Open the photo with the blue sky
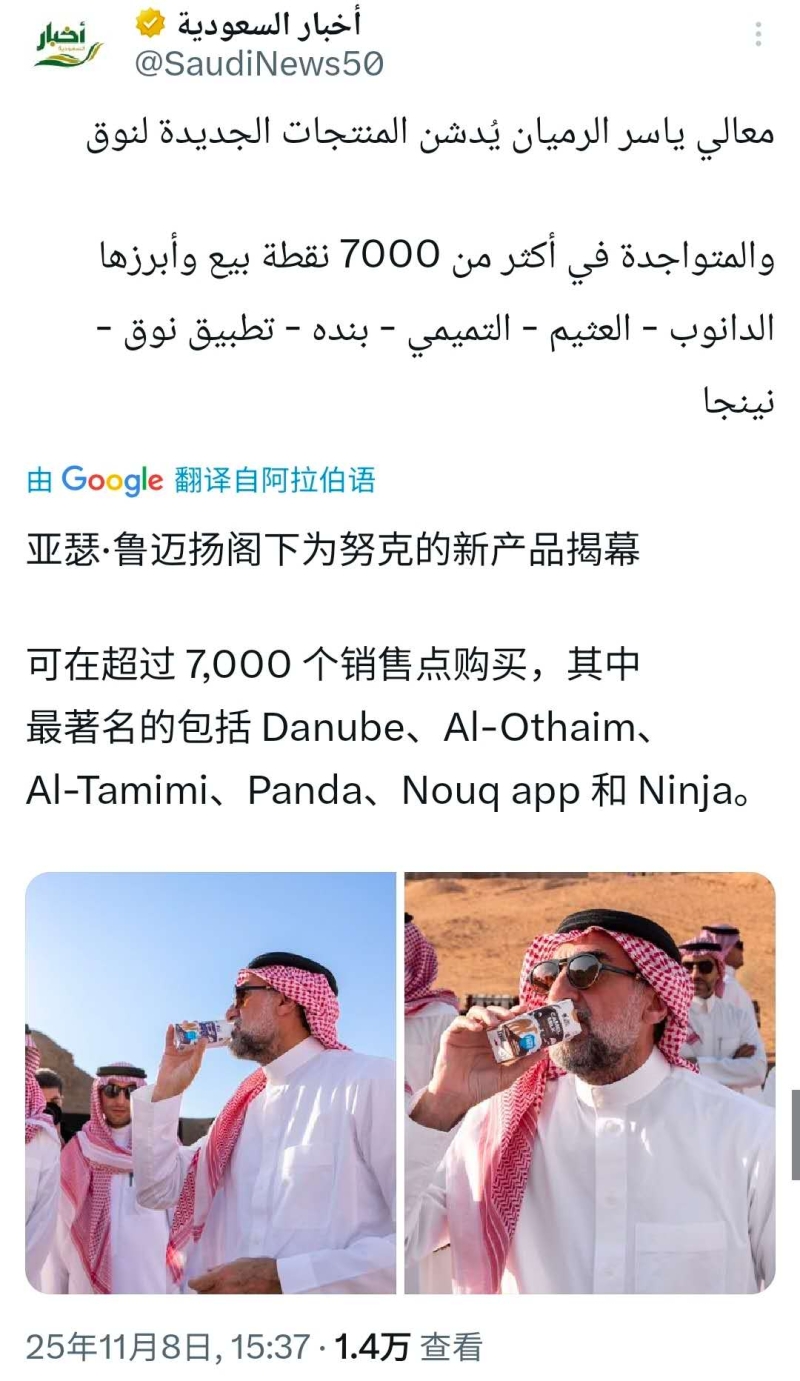The height and width of the screenshot is (1381, 800). (x=211, y=1082)
